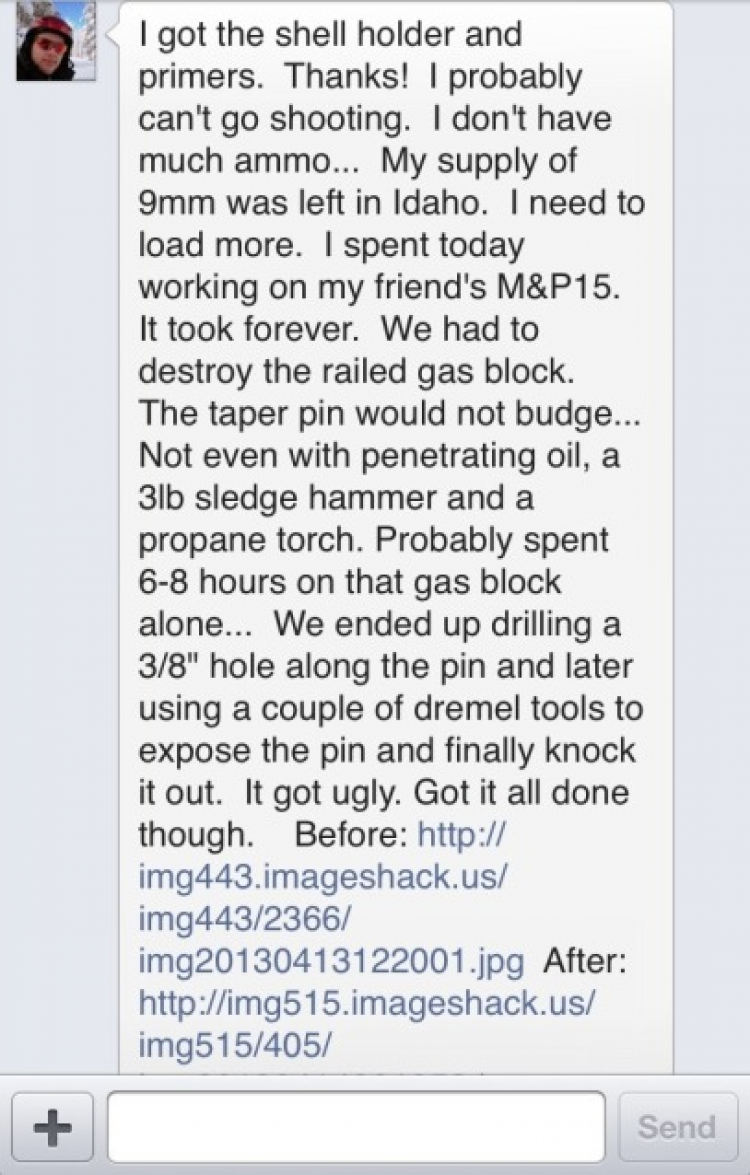Open the sender's profile picture
The image size is (750, 1175).
(56, 41)
